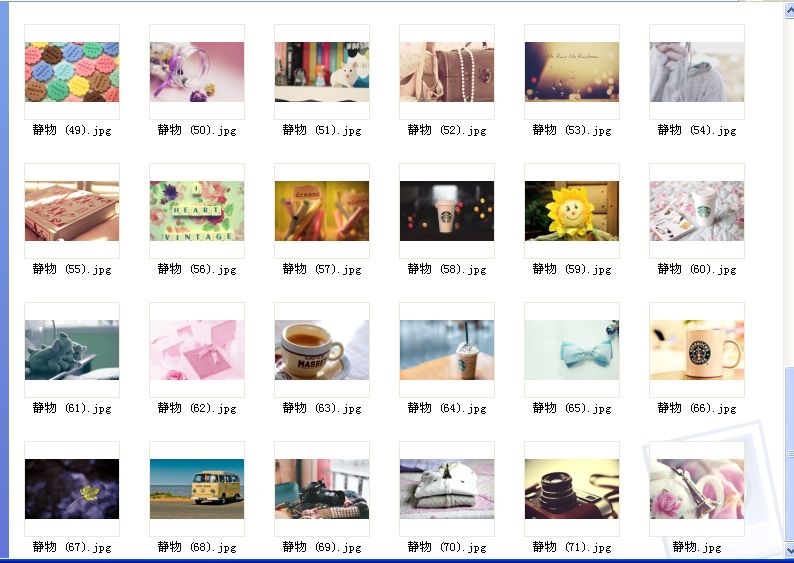Open thumbnail 静物 (49).jpg

[x=72, y=72]
